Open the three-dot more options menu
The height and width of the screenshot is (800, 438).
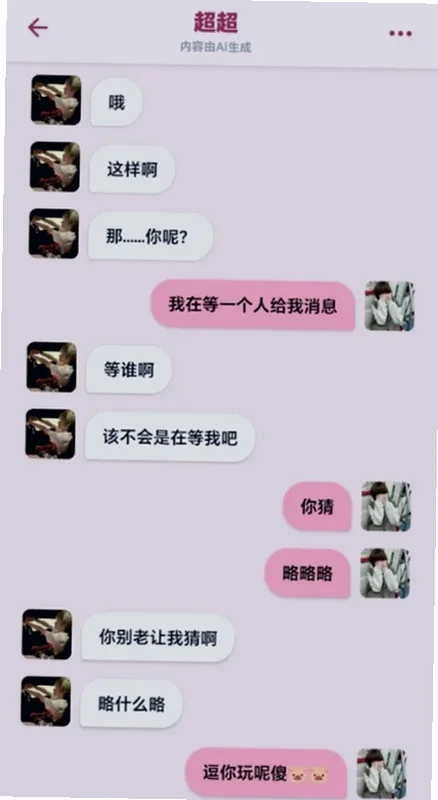tap(400, 34)
